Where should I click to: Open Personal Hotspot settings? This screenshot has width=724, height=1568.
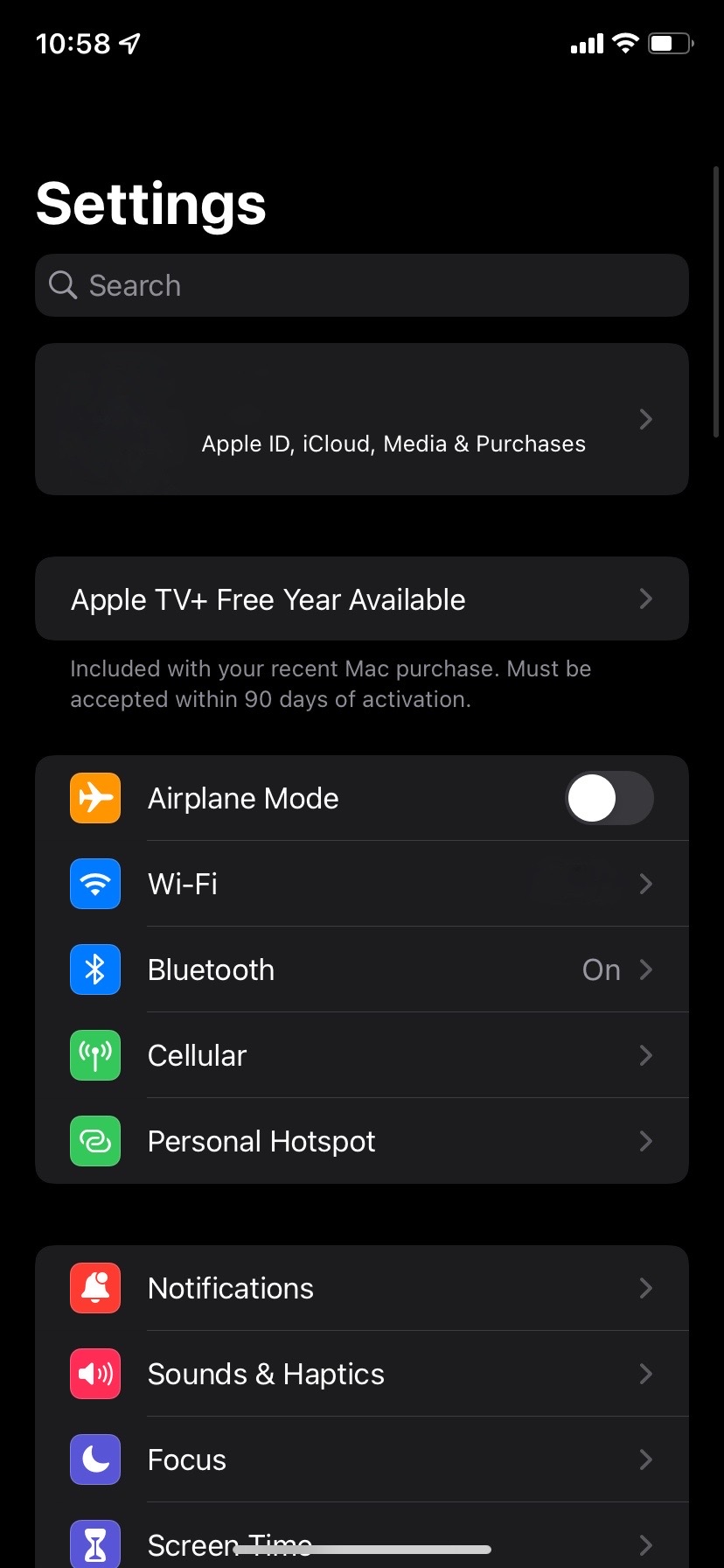click(x=362, y=1141)
